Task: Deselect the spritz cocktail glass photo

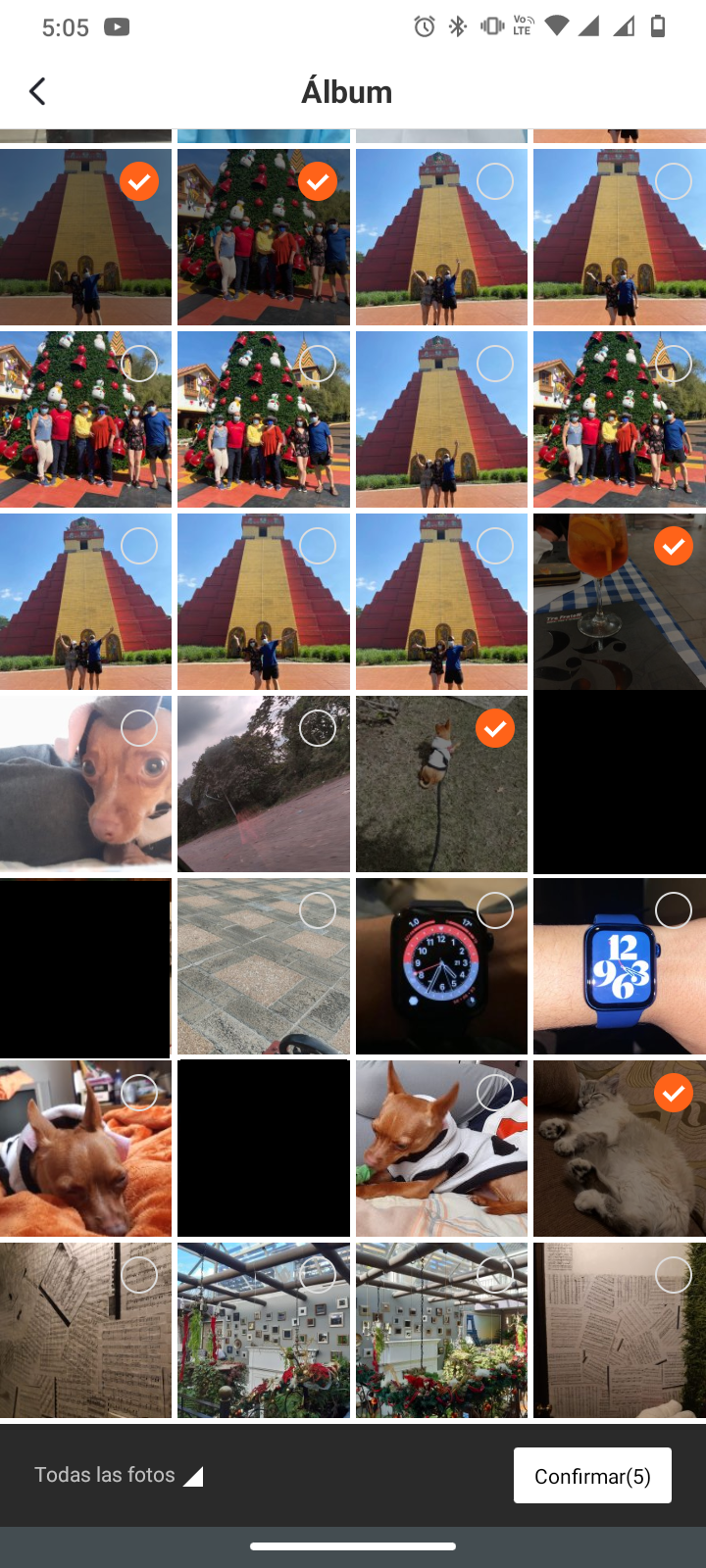Action: [673, 546]
